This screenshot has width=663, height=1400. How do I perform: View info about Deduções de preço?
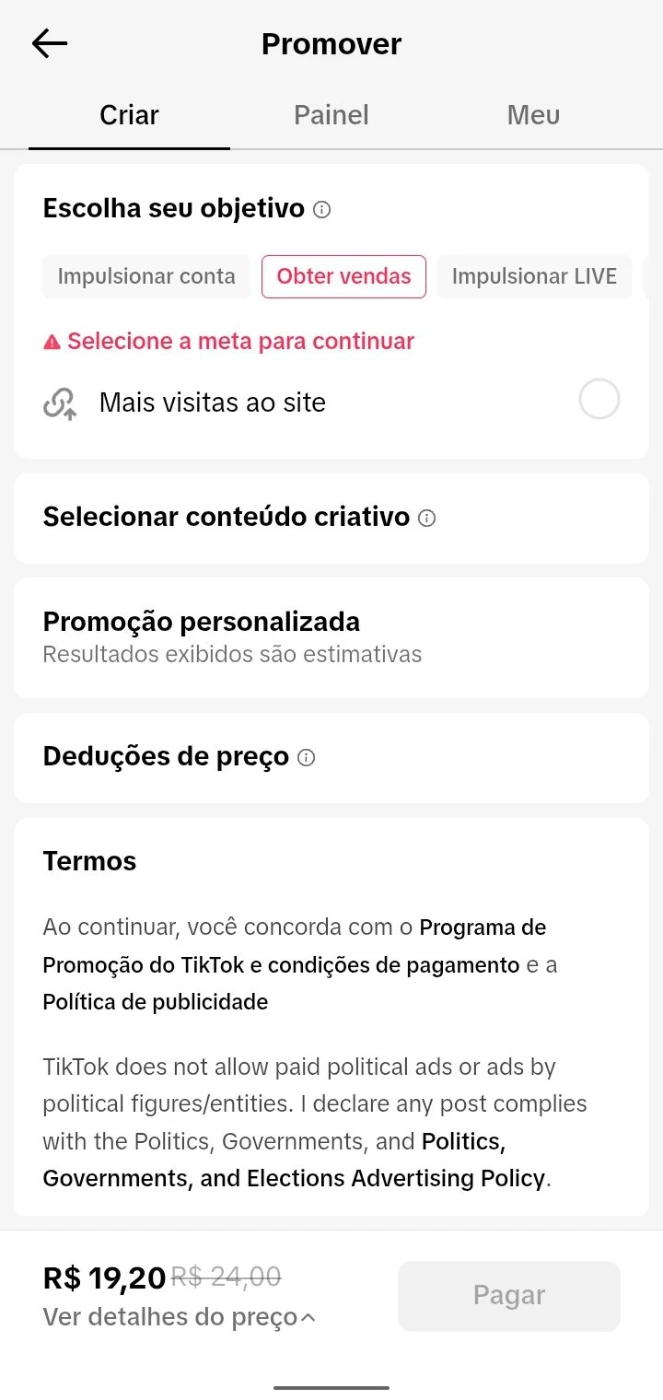307,758
